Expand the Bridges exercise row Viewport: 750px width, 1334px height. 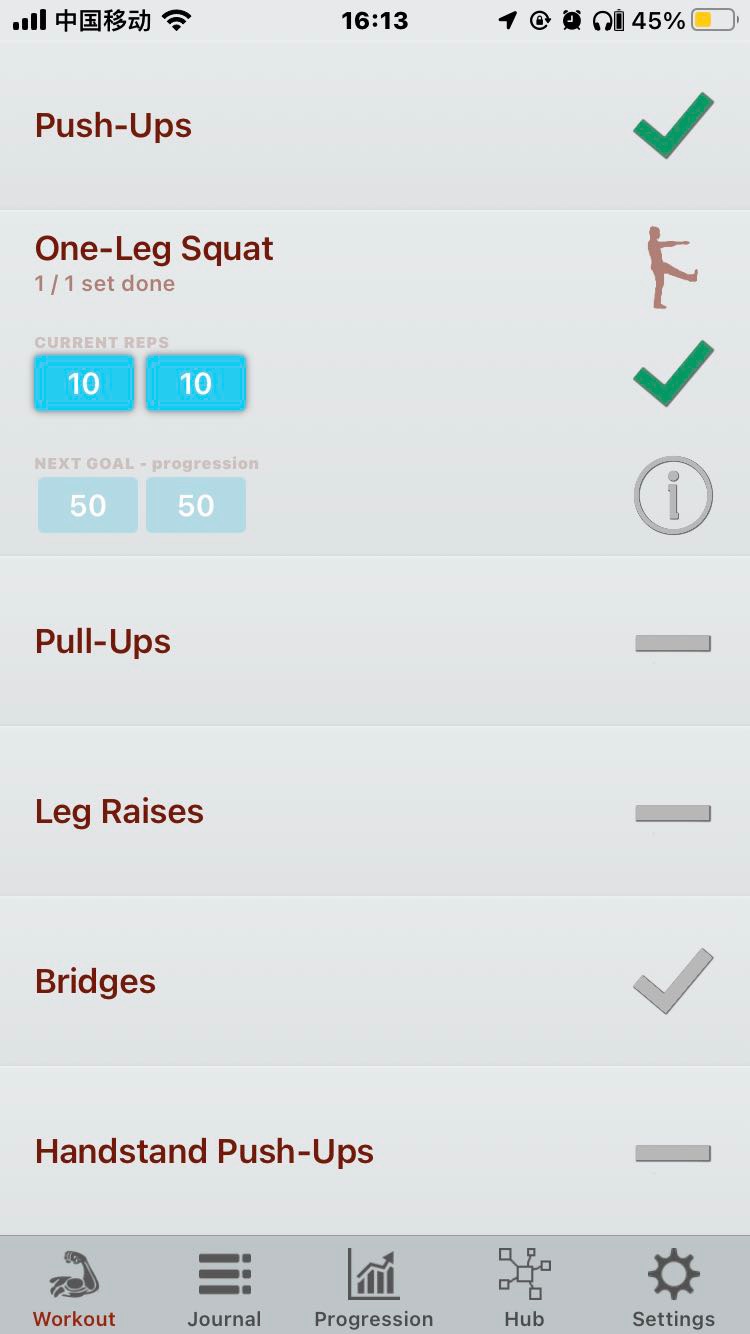point(375,981)
